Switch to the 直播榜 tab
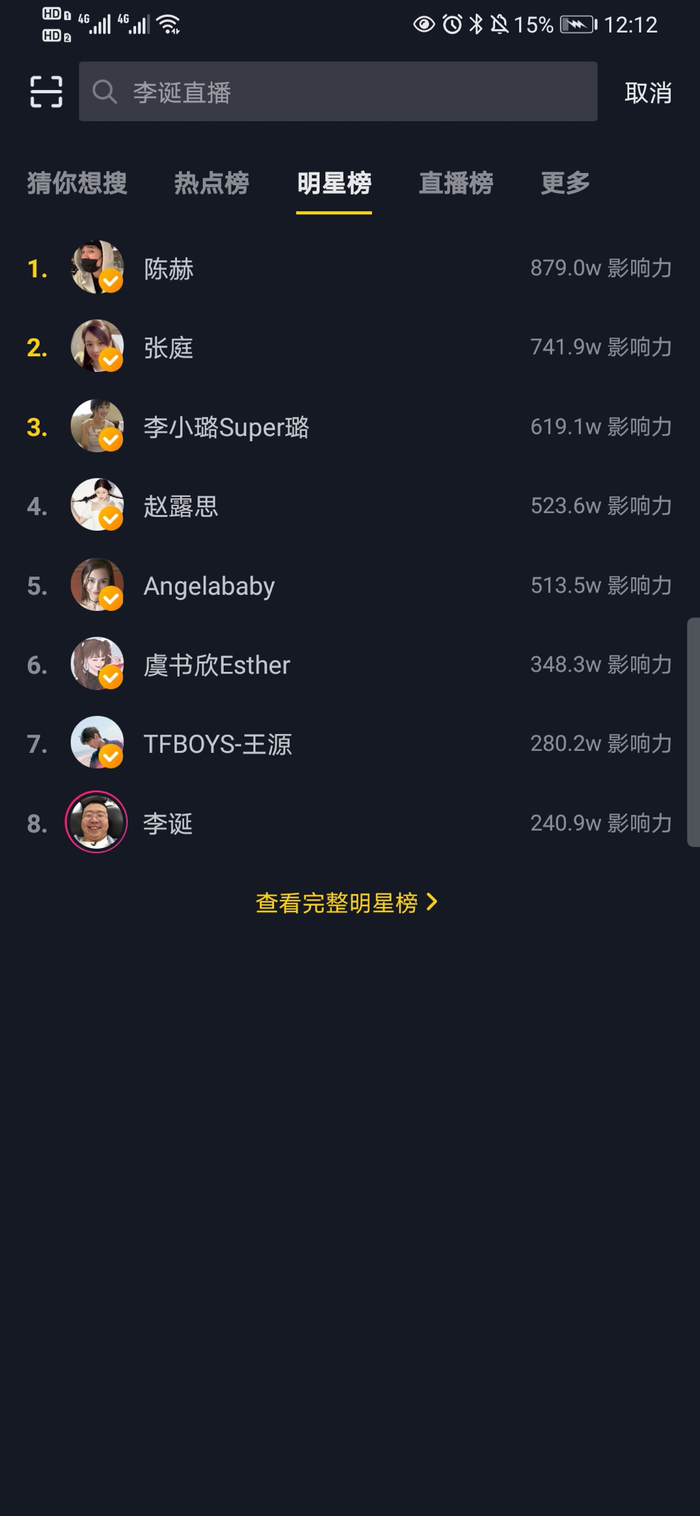The height and width of the screenshot is (1516, 700). click(456, 183)
